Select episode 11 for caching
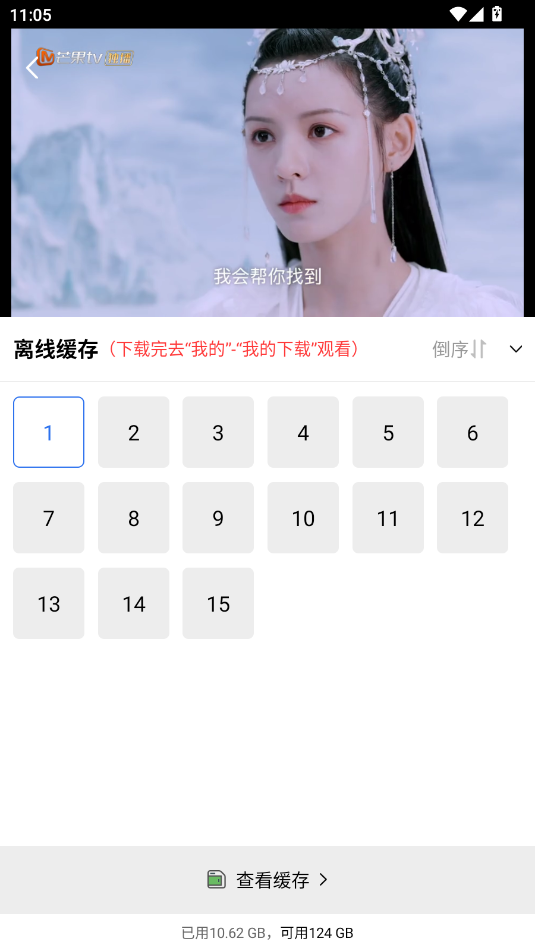 point(388,518)
